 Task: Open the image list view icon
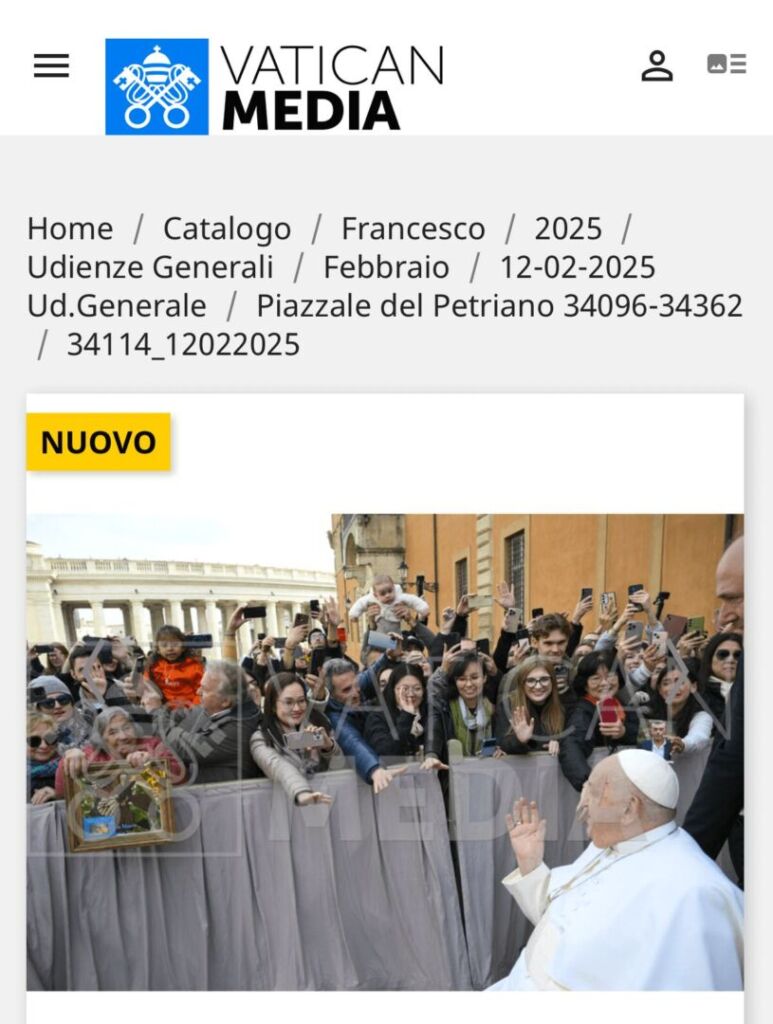tap(727, 64)
